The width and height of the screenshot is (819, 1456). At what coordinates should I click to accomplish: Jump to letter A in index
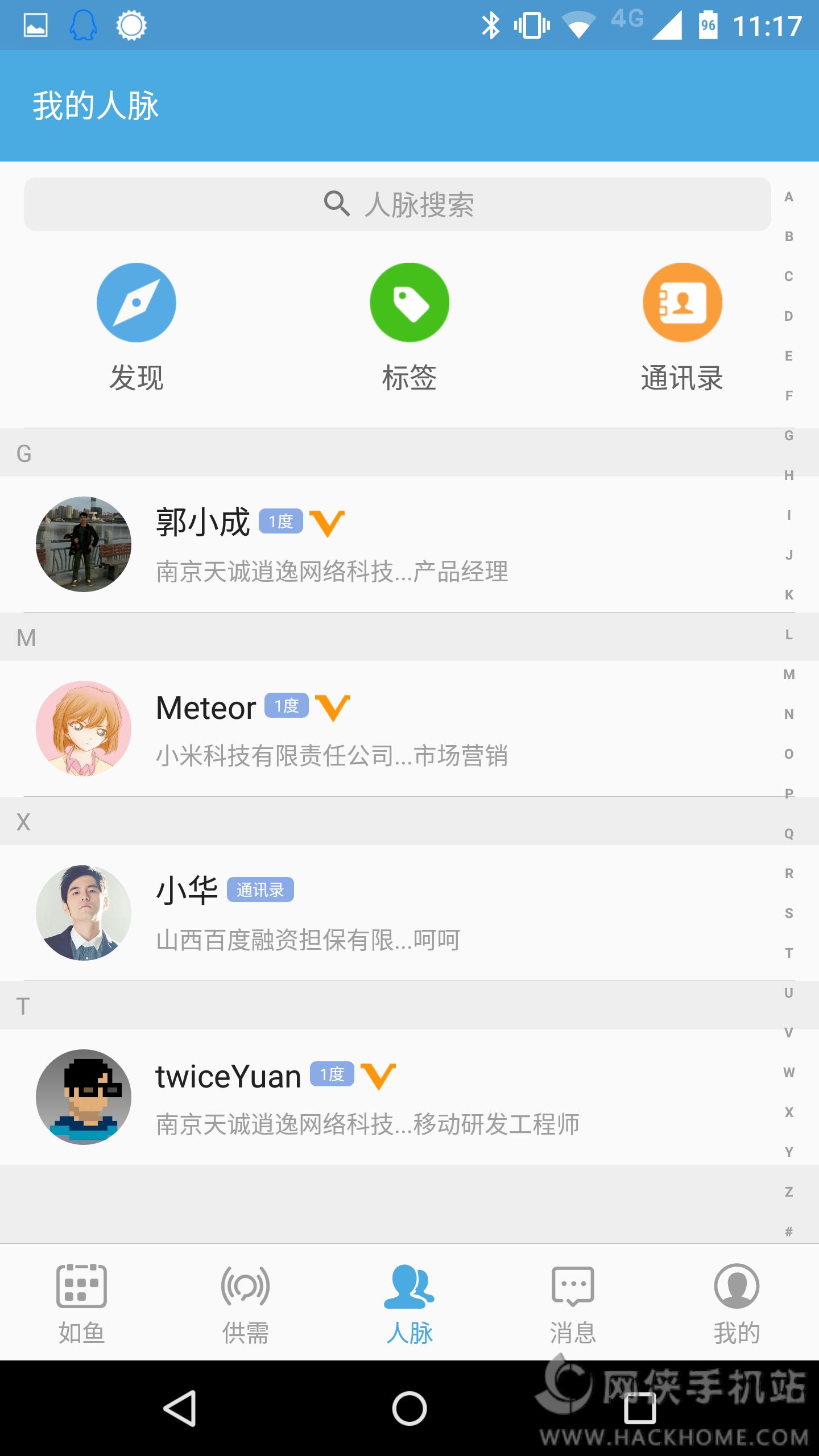point(789,197)
